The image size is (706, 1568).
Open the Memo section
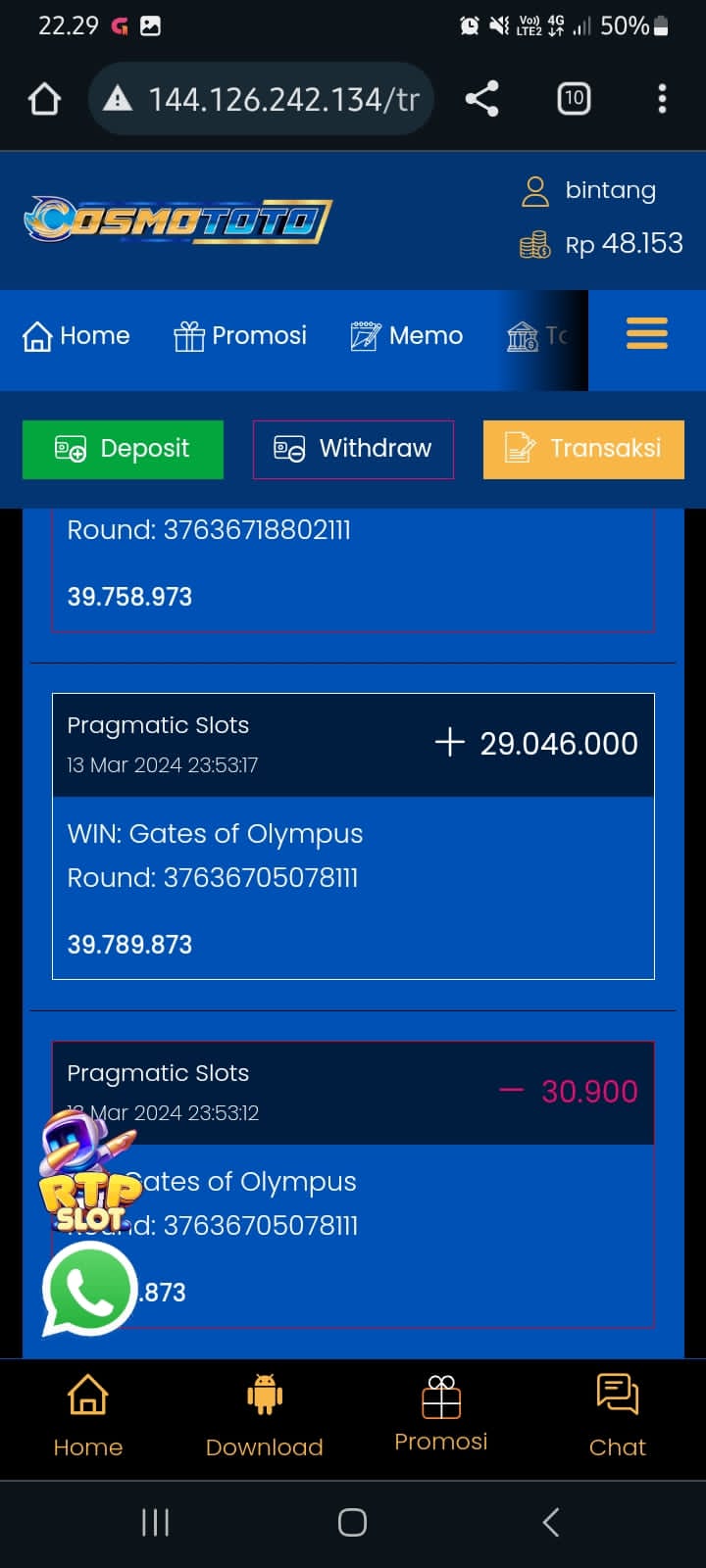click(406, 336)
